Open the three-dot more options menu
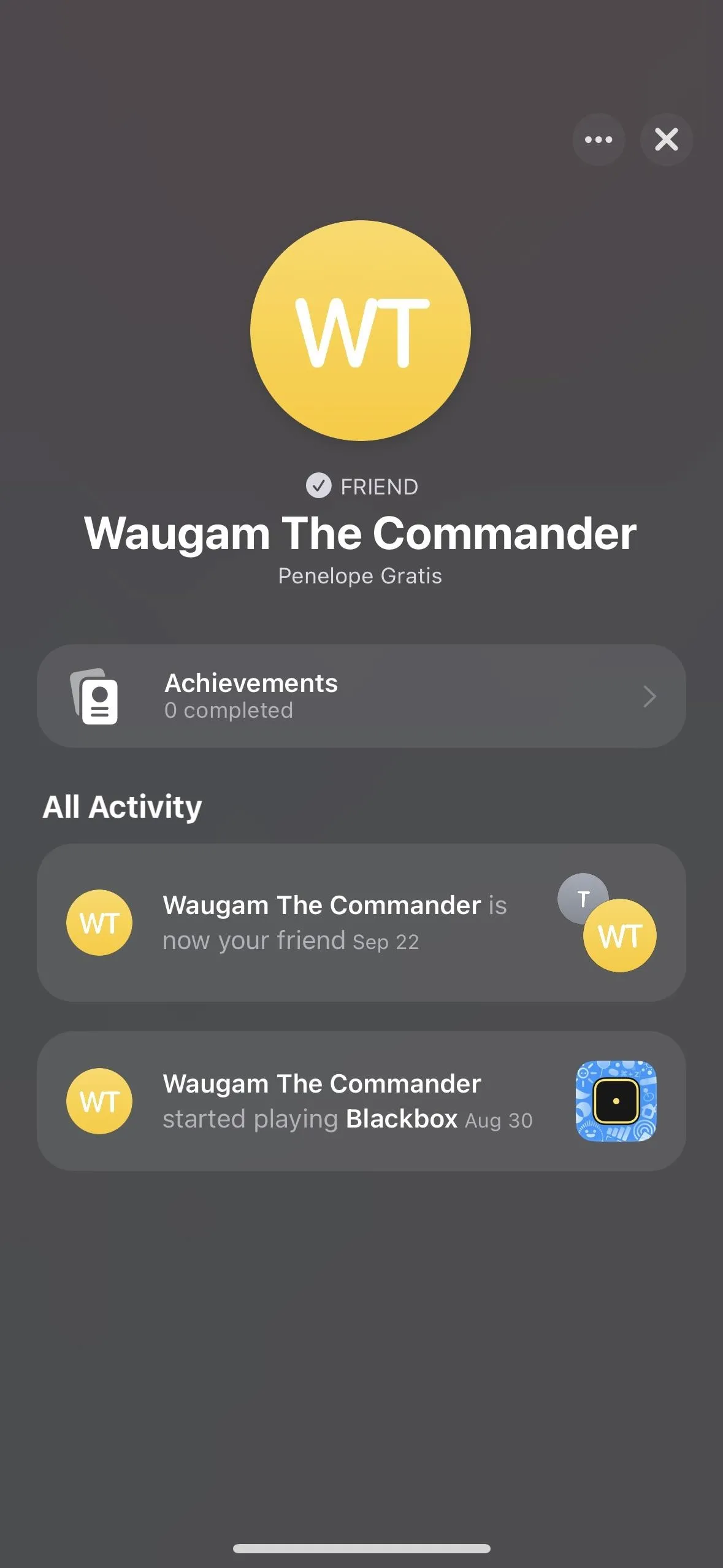This screenshot has height=1568, width=723. (599, 139)
